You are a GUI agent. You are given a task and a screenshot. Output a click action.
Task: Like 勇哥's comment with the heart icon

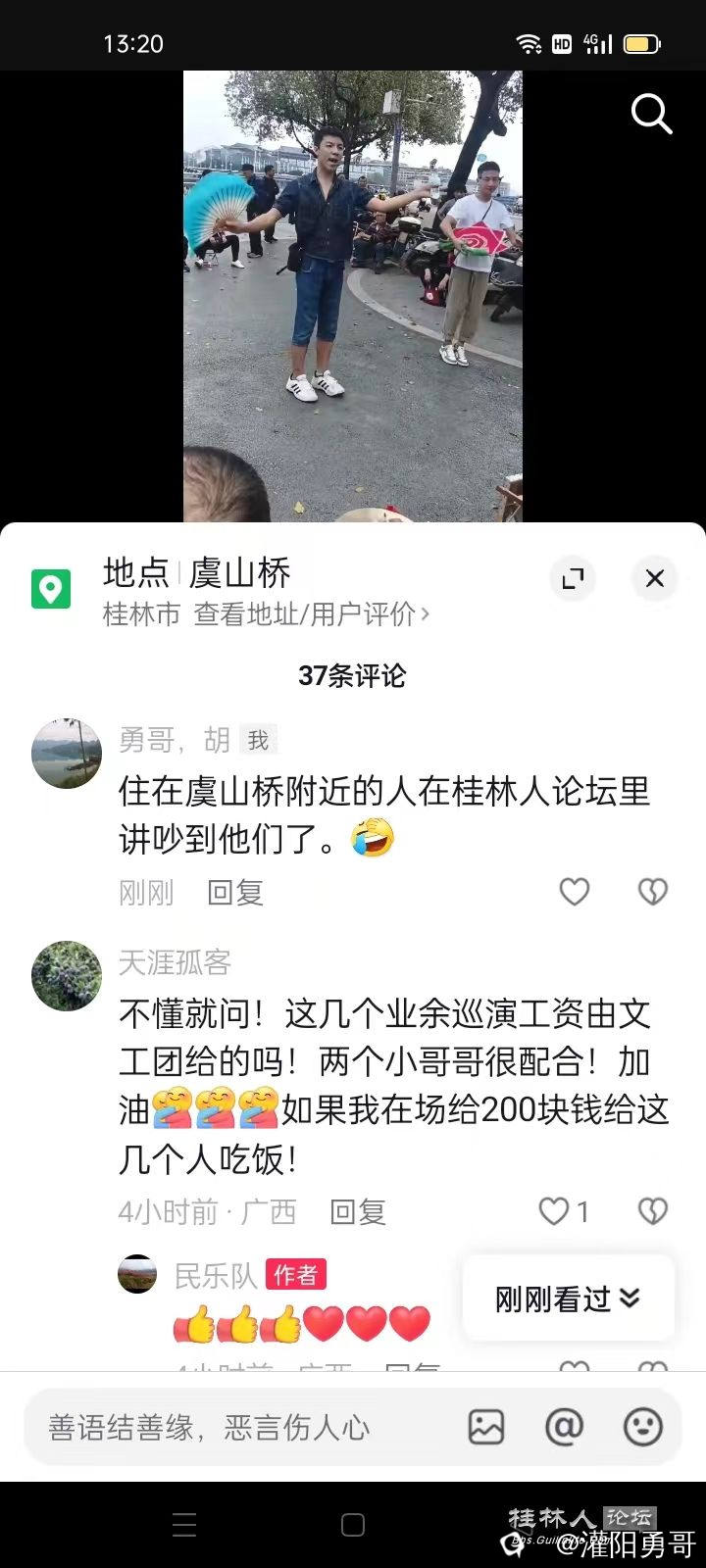point(574,892)
